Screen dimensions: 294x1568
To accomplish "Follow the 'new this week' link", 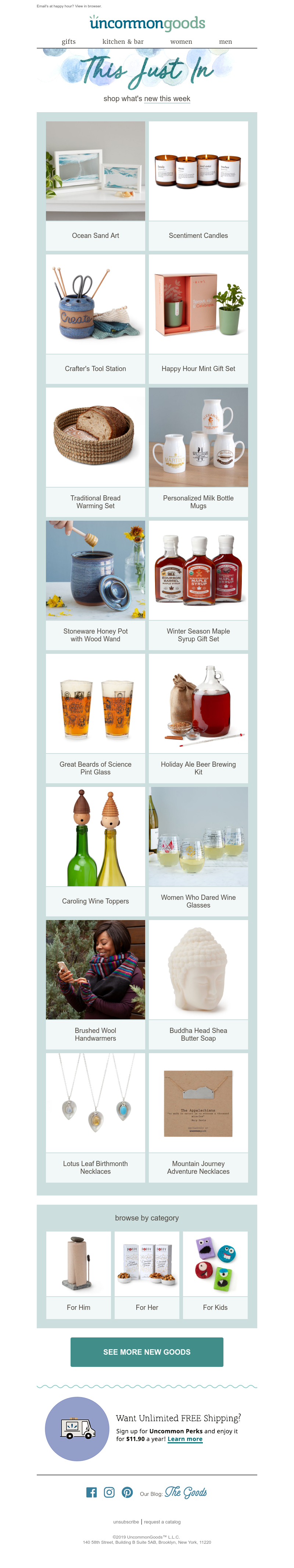I will pos(167,99).
